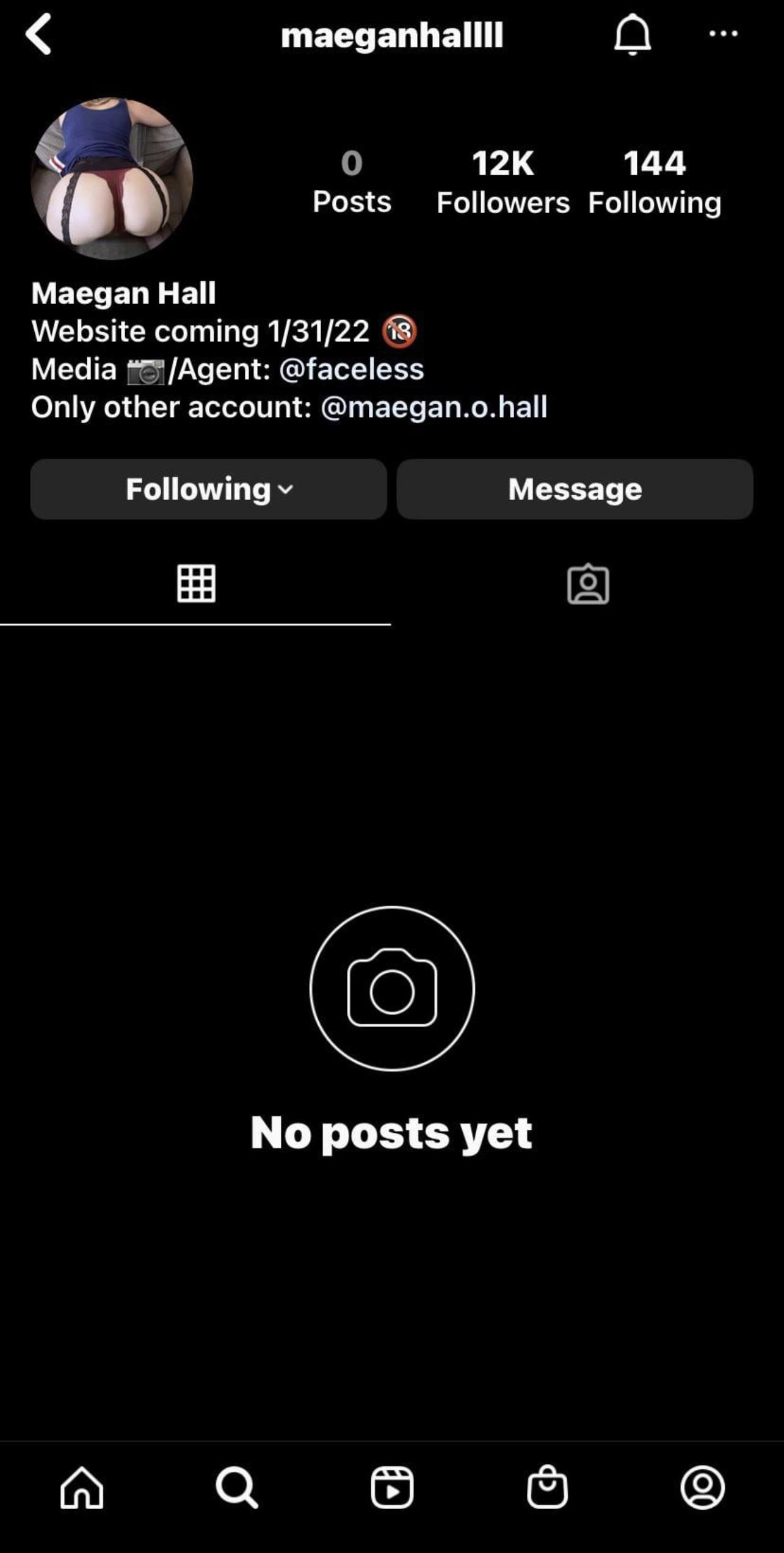View the profile picture
Screen dimensions: 784x1553
coord(112,179)
